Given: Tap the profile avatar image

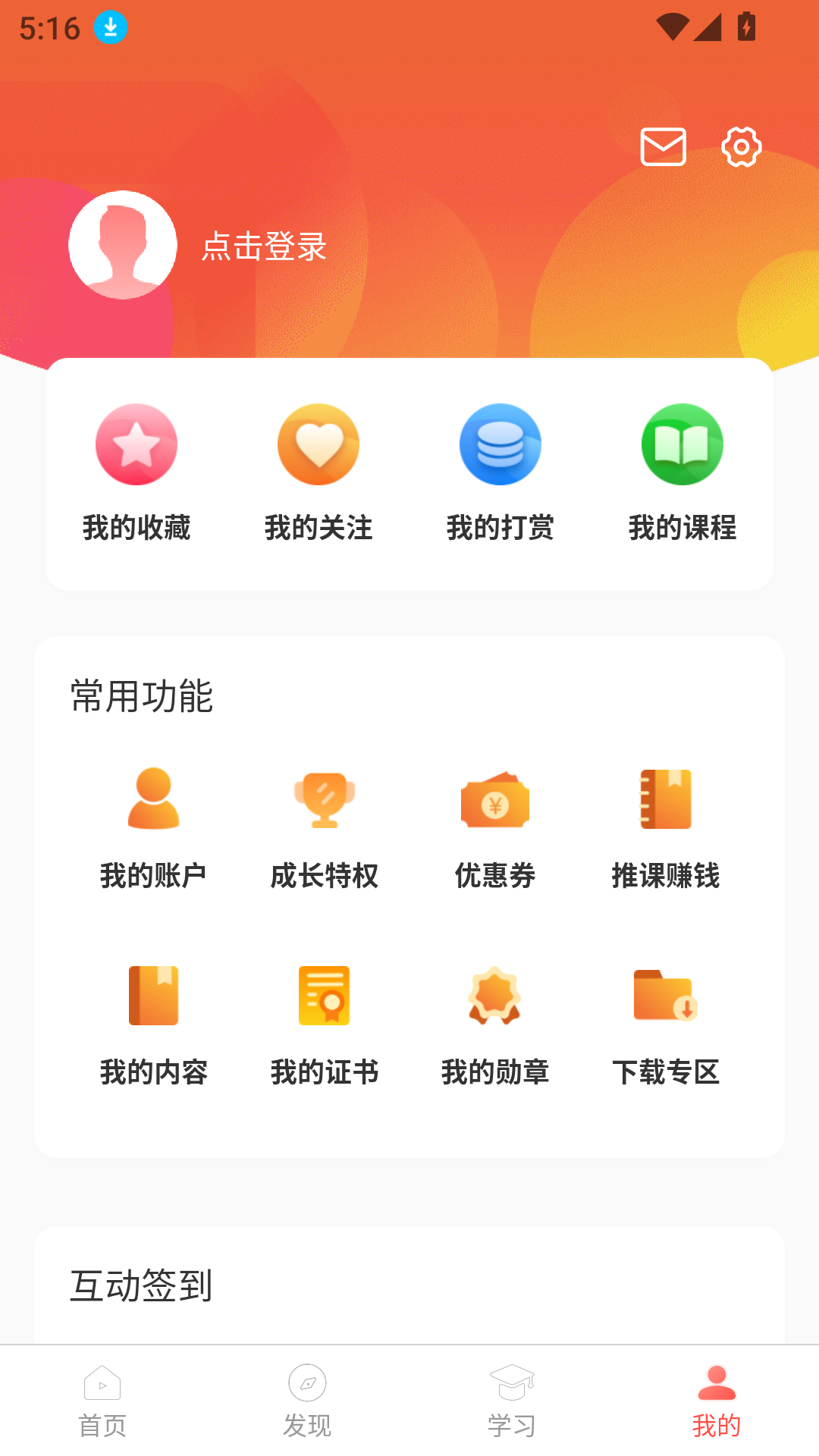Looking at the screenshot, I should point(123,245).
